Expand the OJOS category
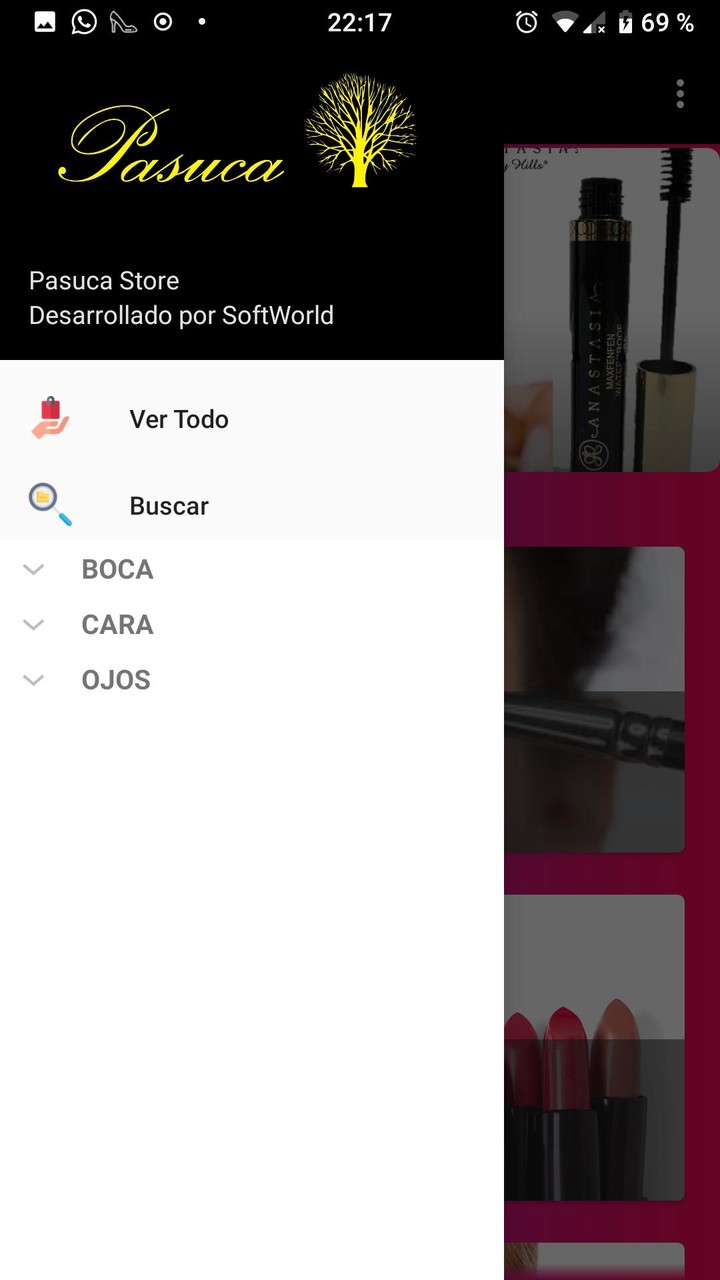 (x=115, y=679)
